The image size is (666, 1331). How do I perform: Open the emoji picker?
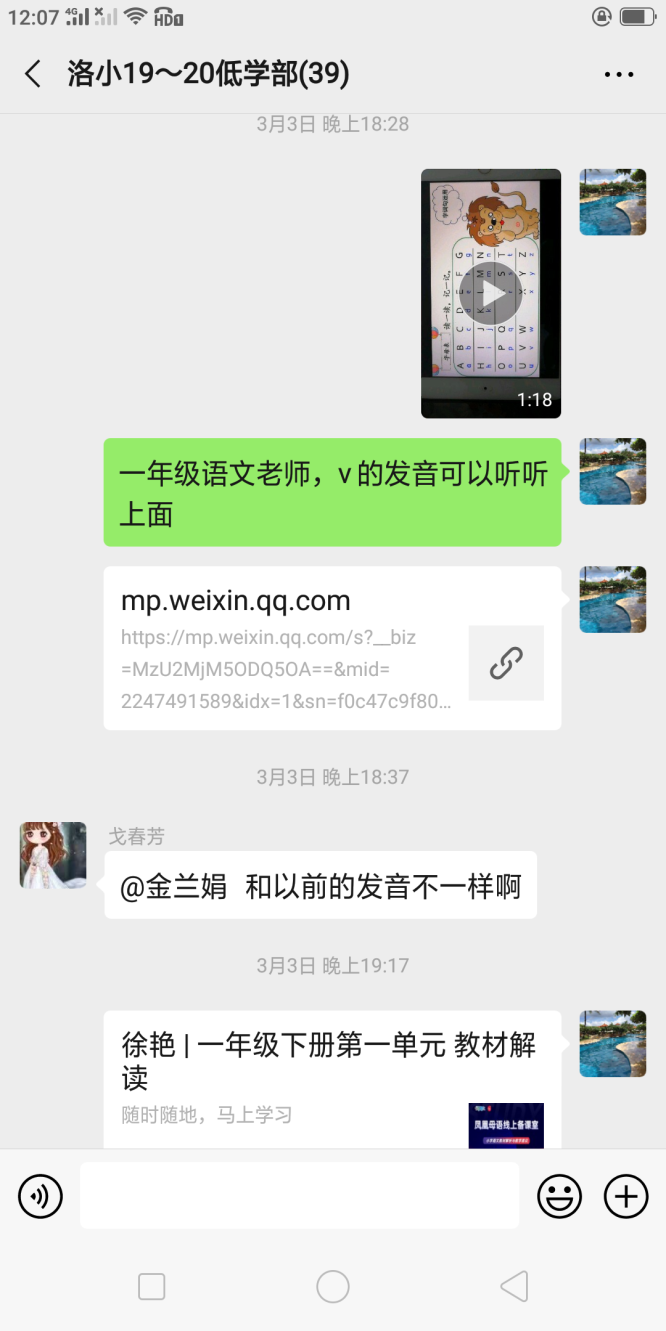pos(559,1196)
